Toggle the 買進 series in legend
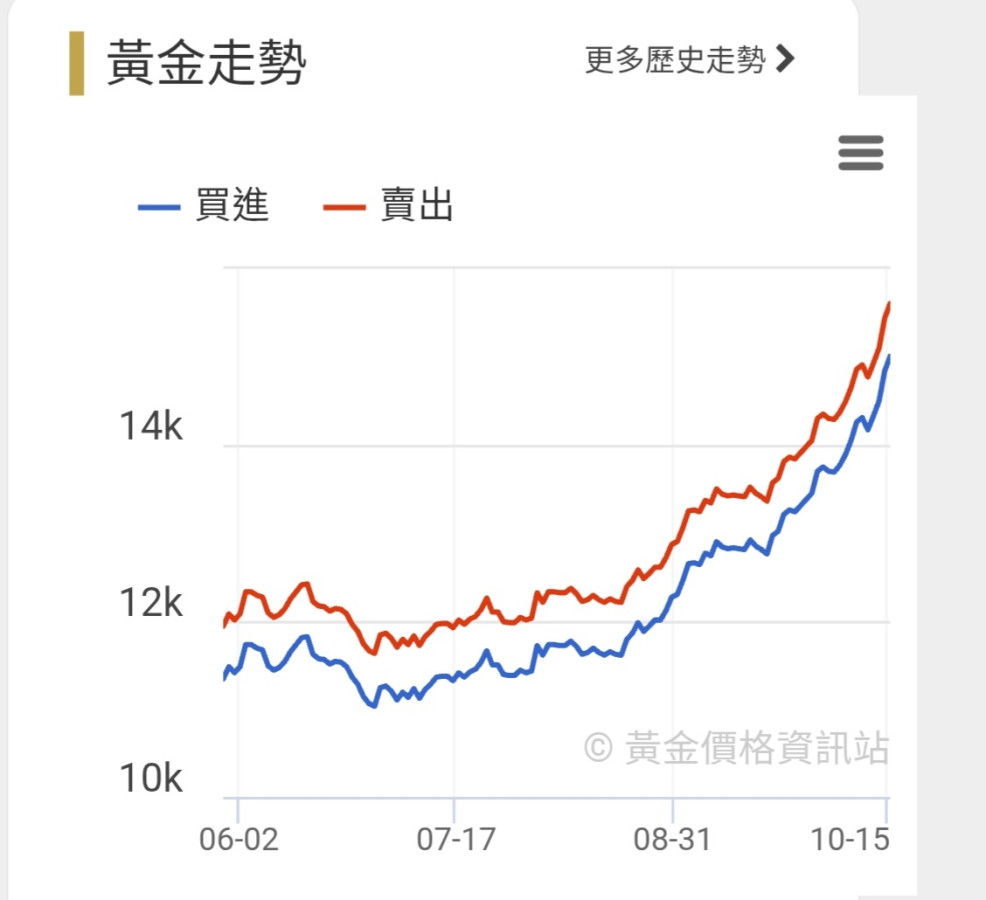The image size is (986, 900). tap(204, 207)
